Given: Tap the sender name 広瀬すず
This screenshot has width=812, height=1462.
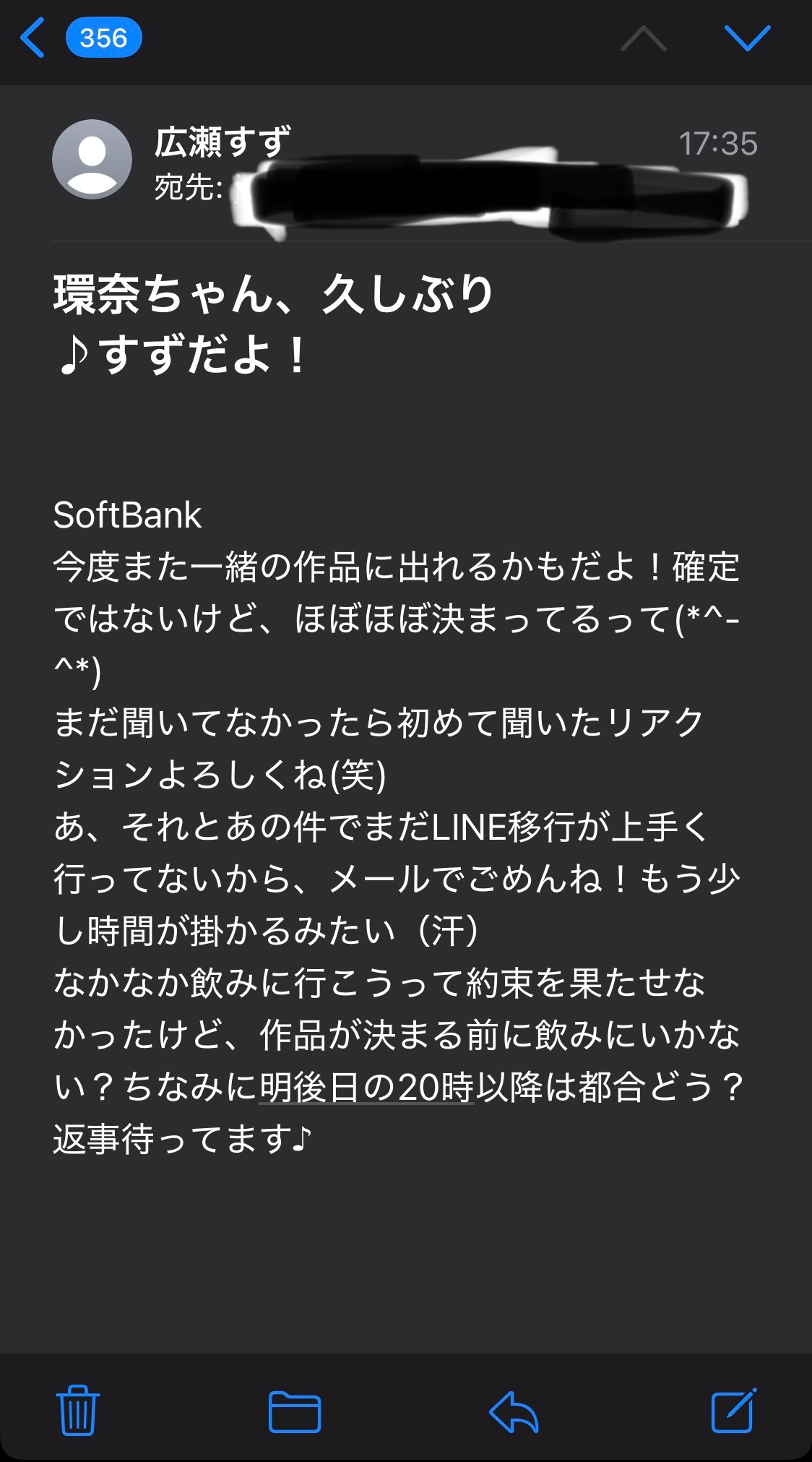Looking at the screenshot, I should (223, 142).
